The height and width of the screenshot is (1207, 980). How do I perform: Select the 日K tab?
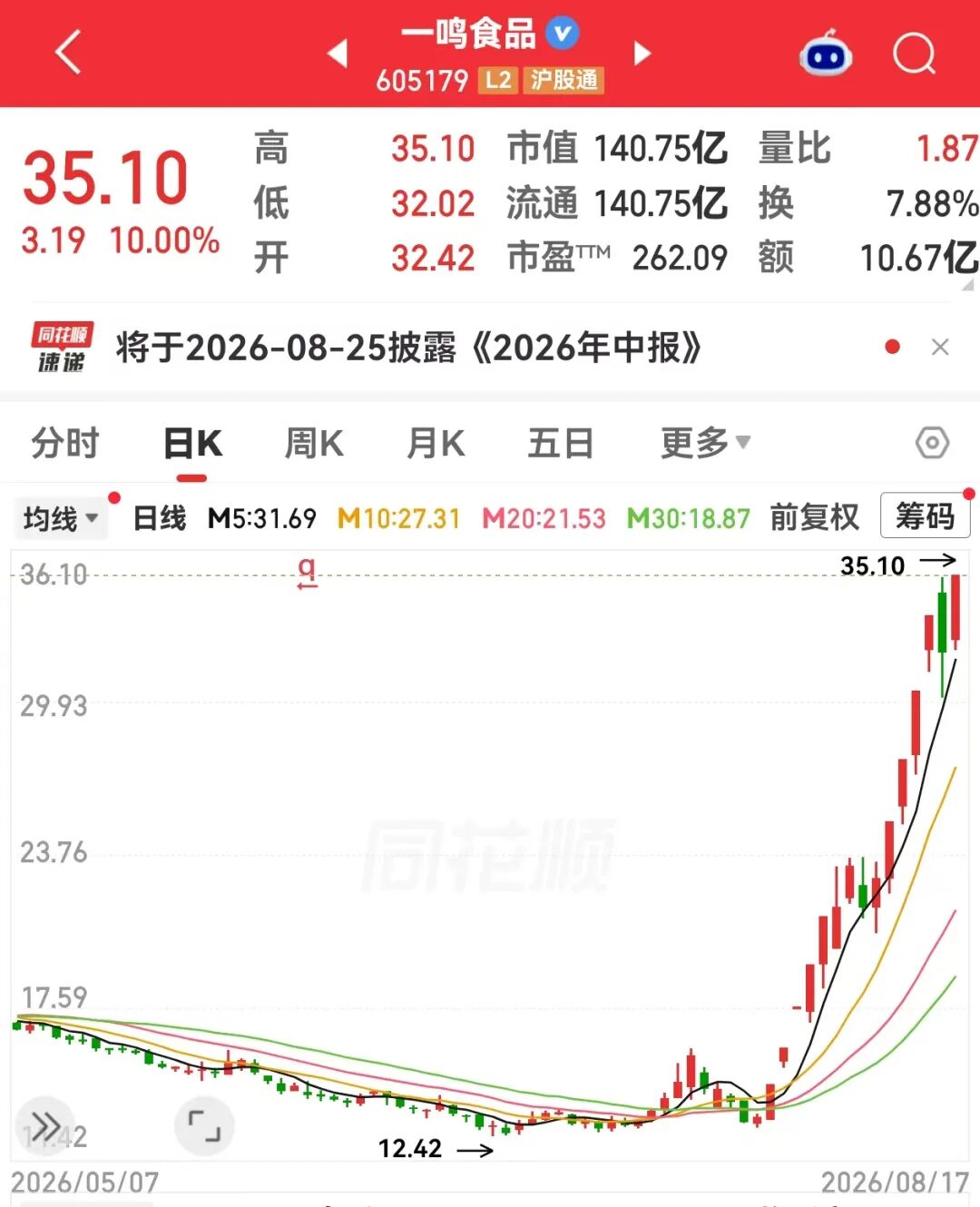[x=192, y=444]
